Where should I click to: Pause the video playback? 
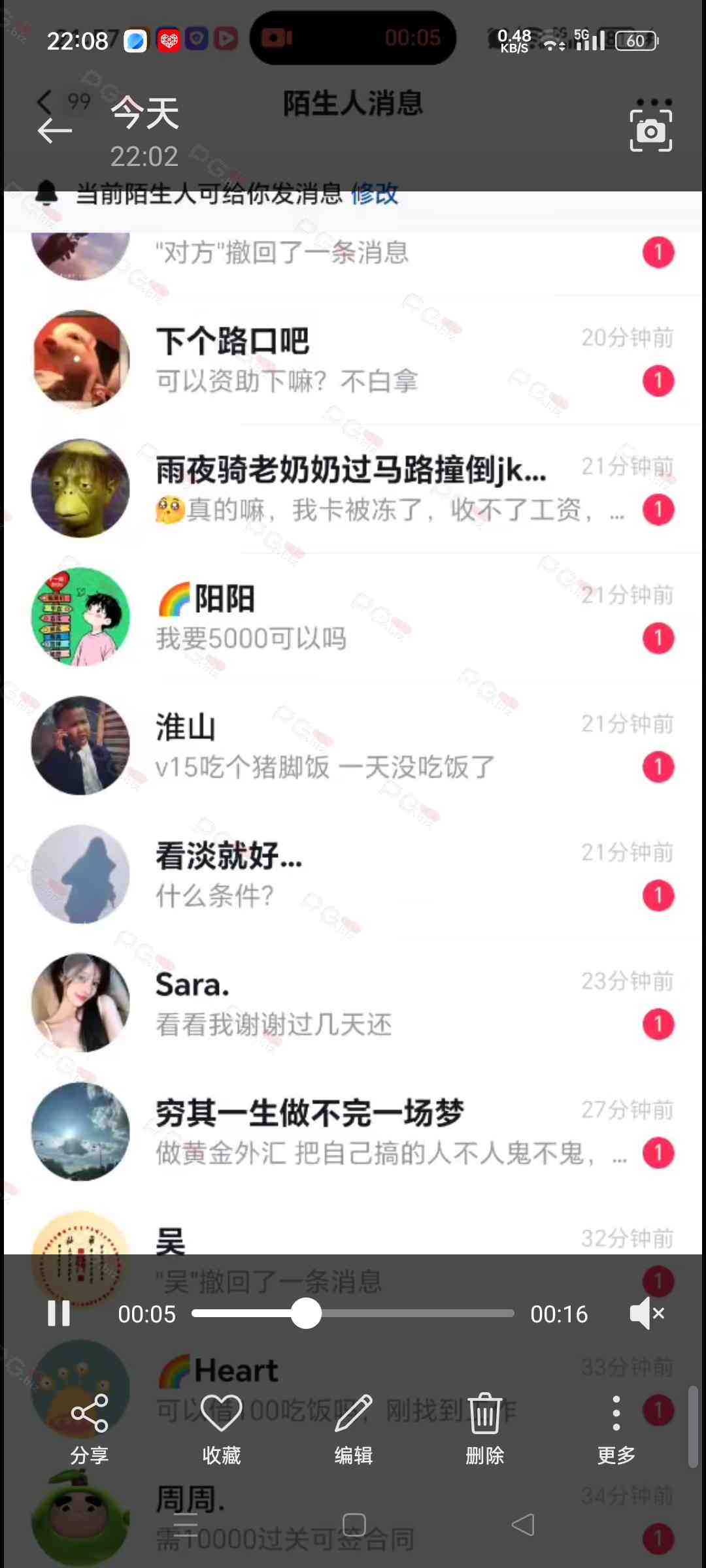(59, 1313)
